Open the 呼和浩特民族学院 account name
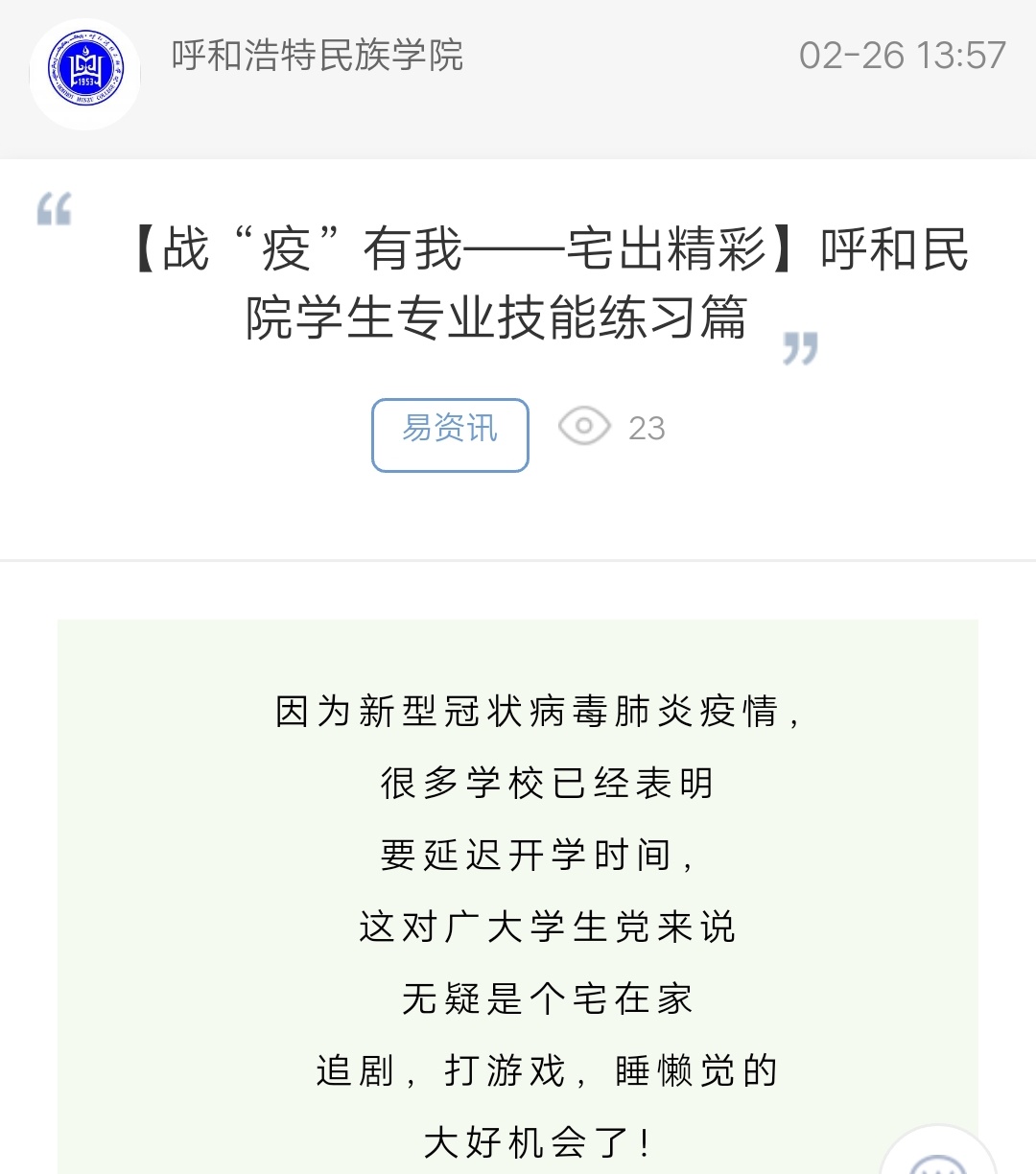This screenshot has height=1174, width=1036. tap(318, 56)
